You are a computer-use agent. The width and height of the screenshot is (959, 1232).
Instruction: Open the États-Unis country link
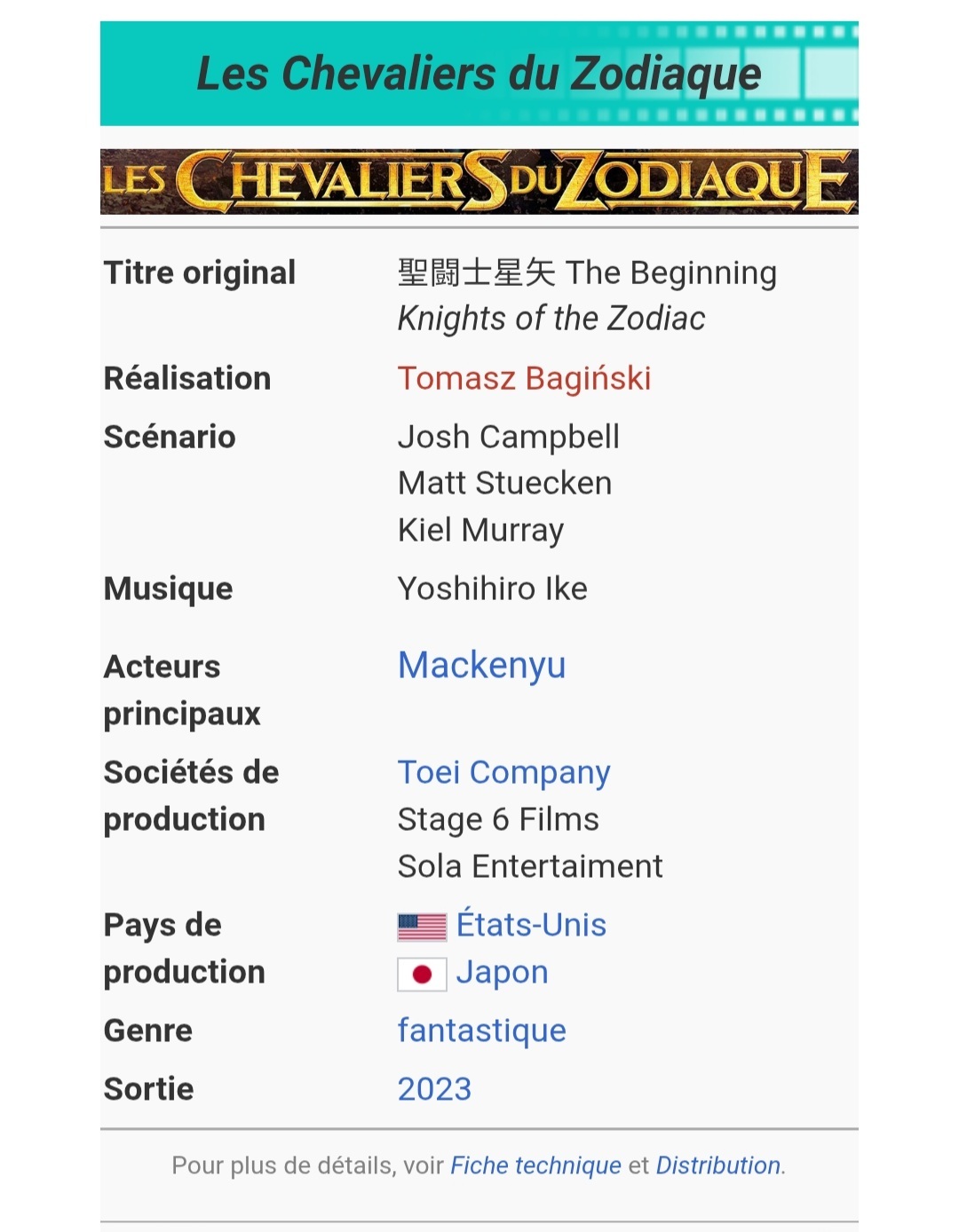point(531,925)
